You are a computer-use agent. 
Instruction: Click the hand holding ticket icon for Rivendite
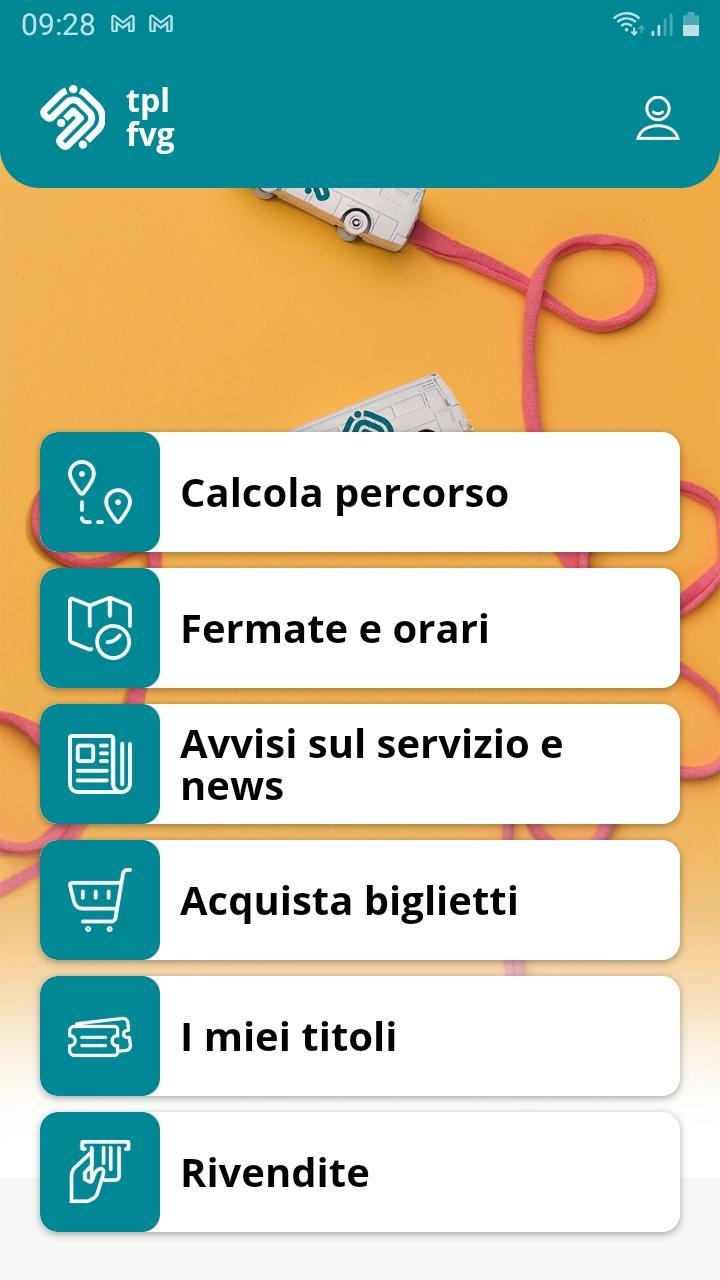tap(100, 1171)
